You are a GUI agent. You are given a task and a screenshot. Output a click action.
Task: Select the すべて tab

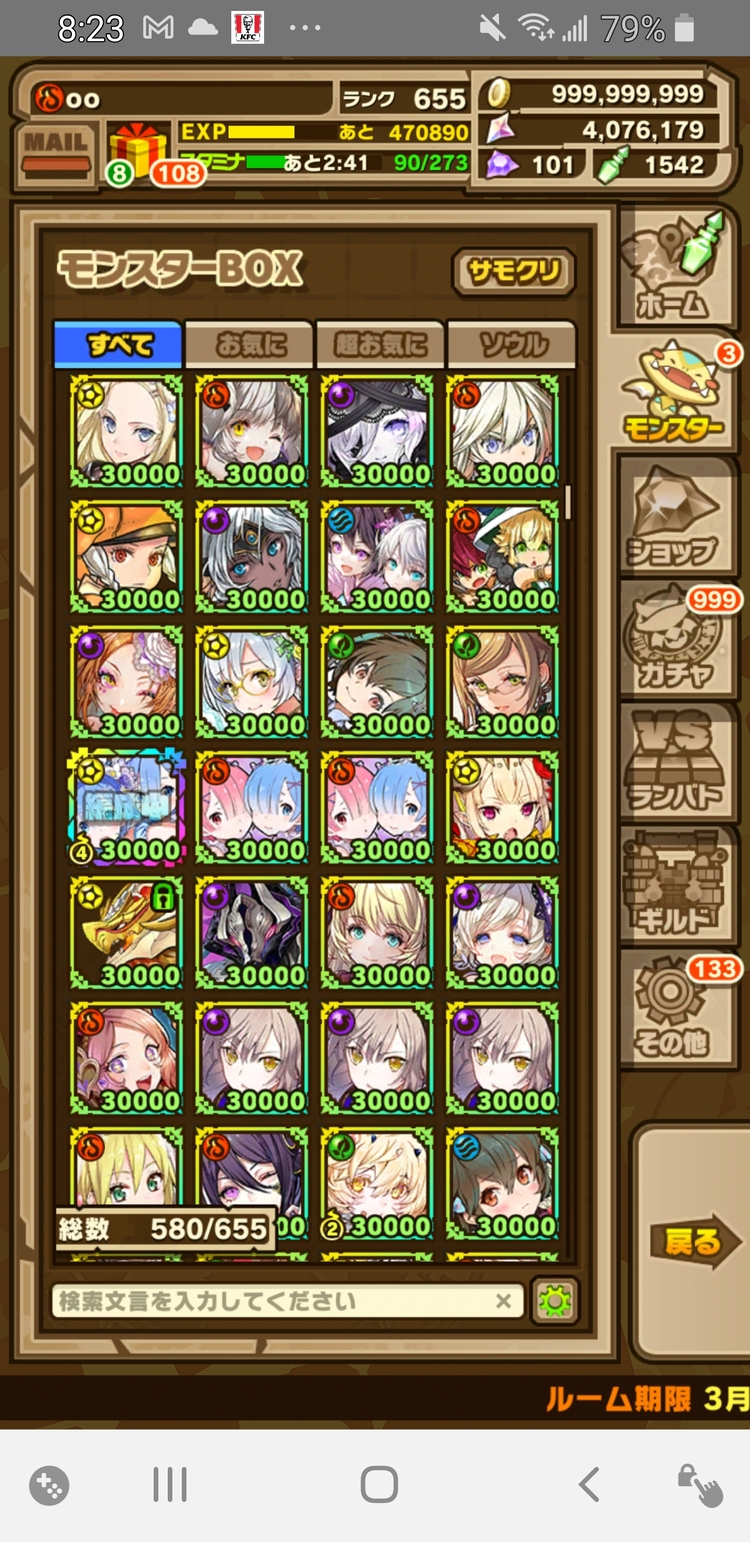point(118,345)
